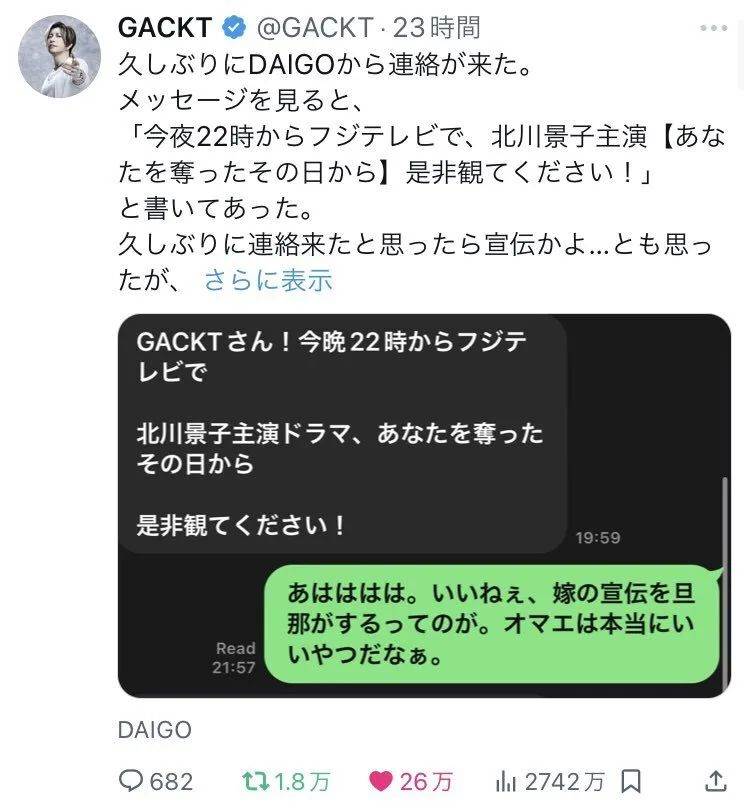Share GACKT's post

(x=716, y=780)
